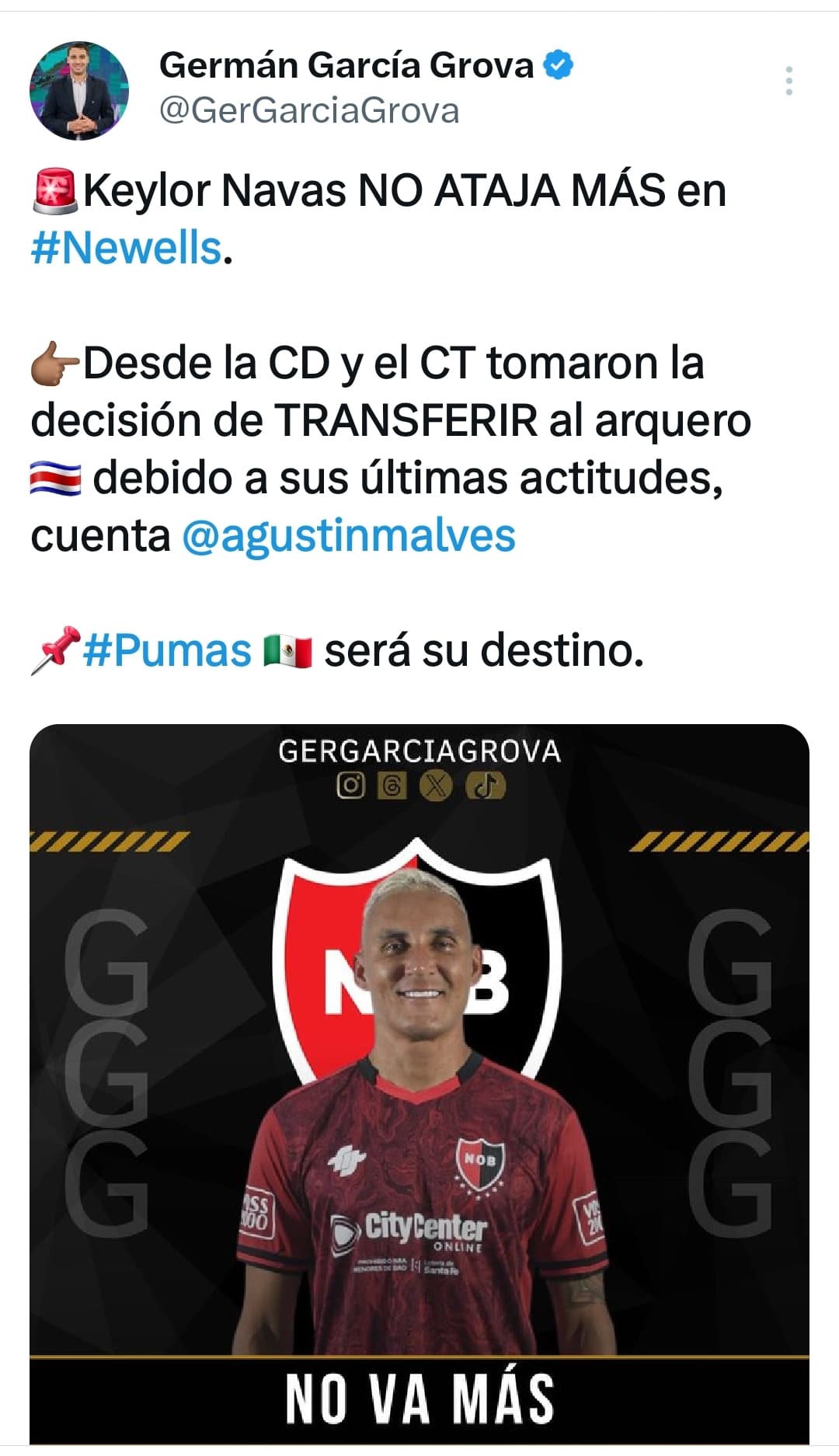This screenshot has width=839, height=1456.
Task: Open Germán García Grova's profile picture
Action: pos(79,90)
